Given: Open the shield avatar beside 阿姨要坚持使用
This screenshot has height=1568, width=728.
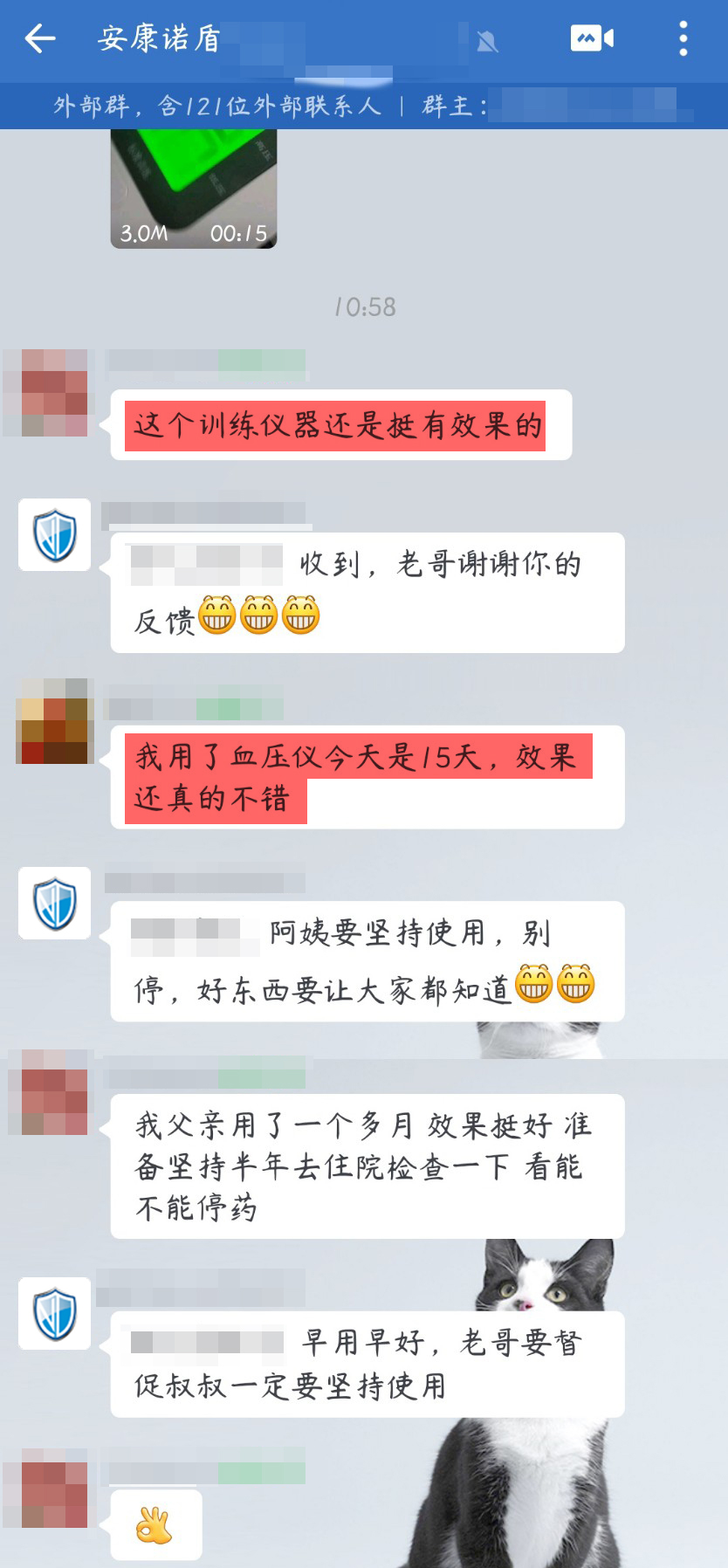Looking at the screenshot, I should coord(55,904).
